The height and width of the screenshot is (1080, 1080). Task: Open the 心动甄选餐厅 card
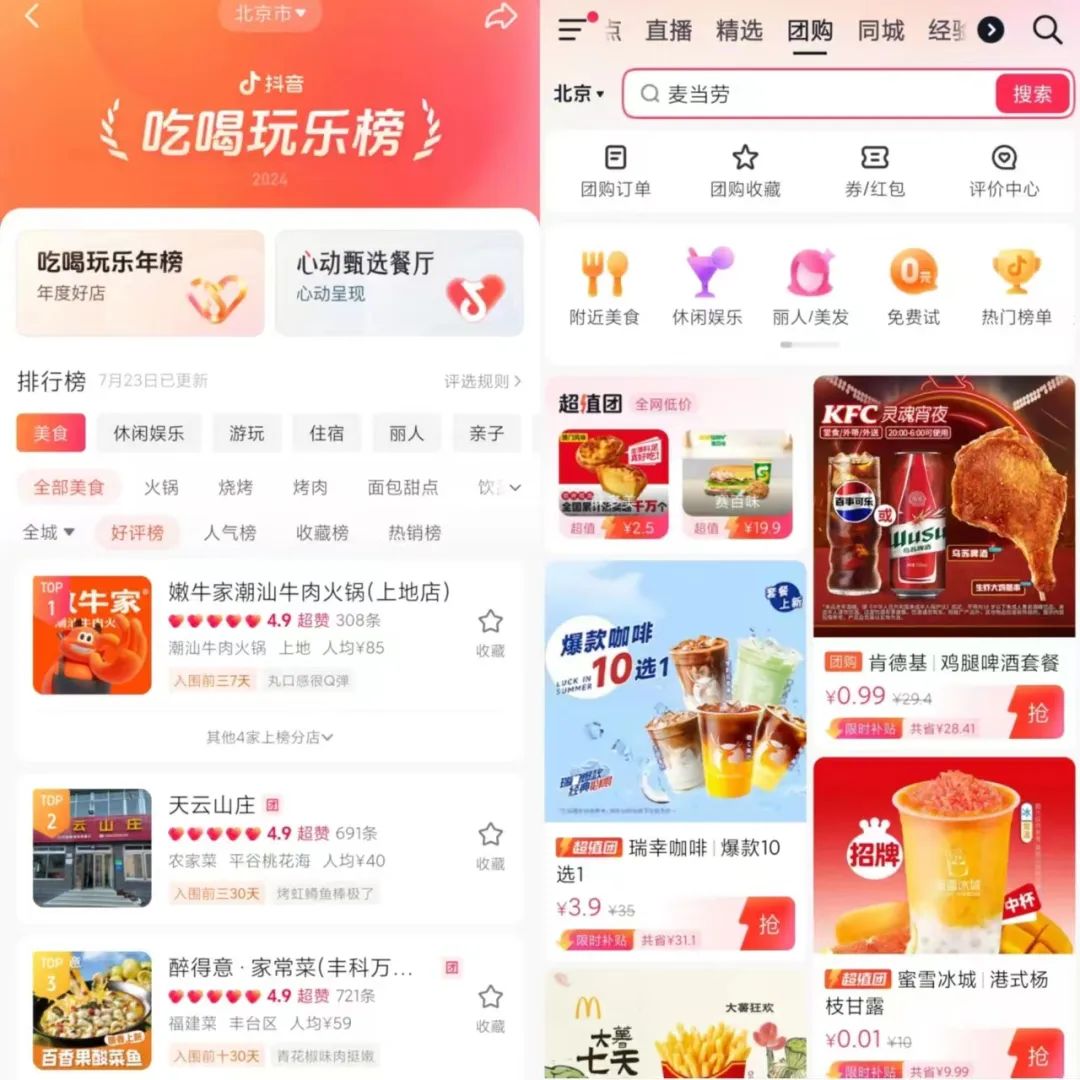[x=399, y=283]
